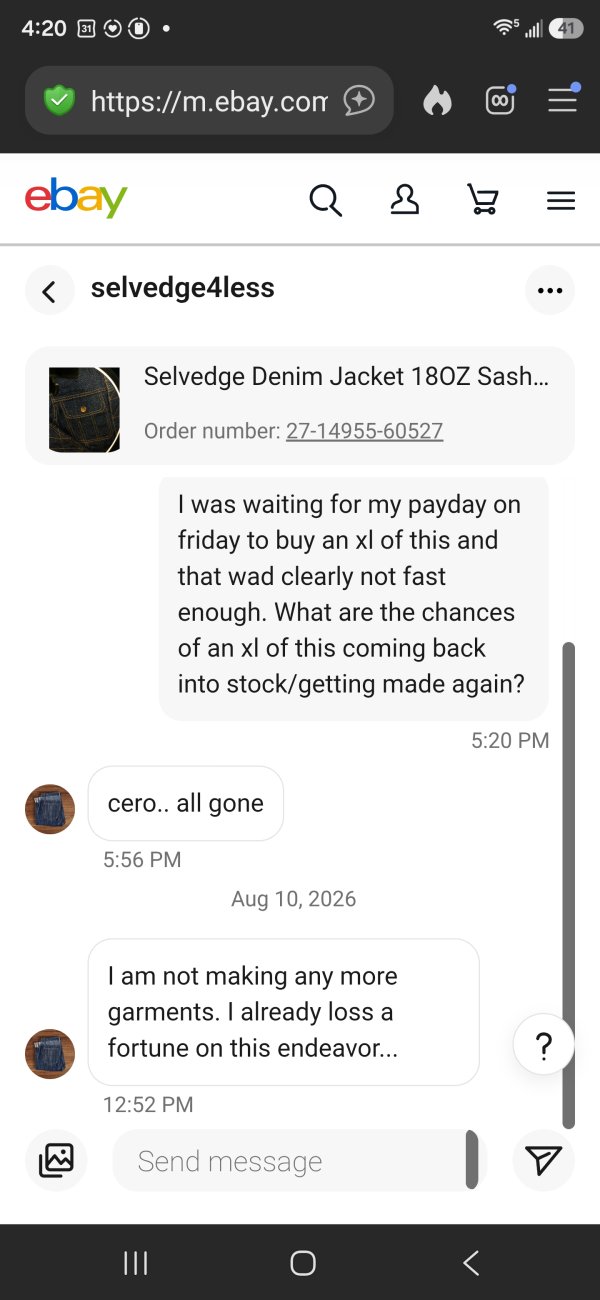Open the browser hamburger menu

click(x=562, y=100)
